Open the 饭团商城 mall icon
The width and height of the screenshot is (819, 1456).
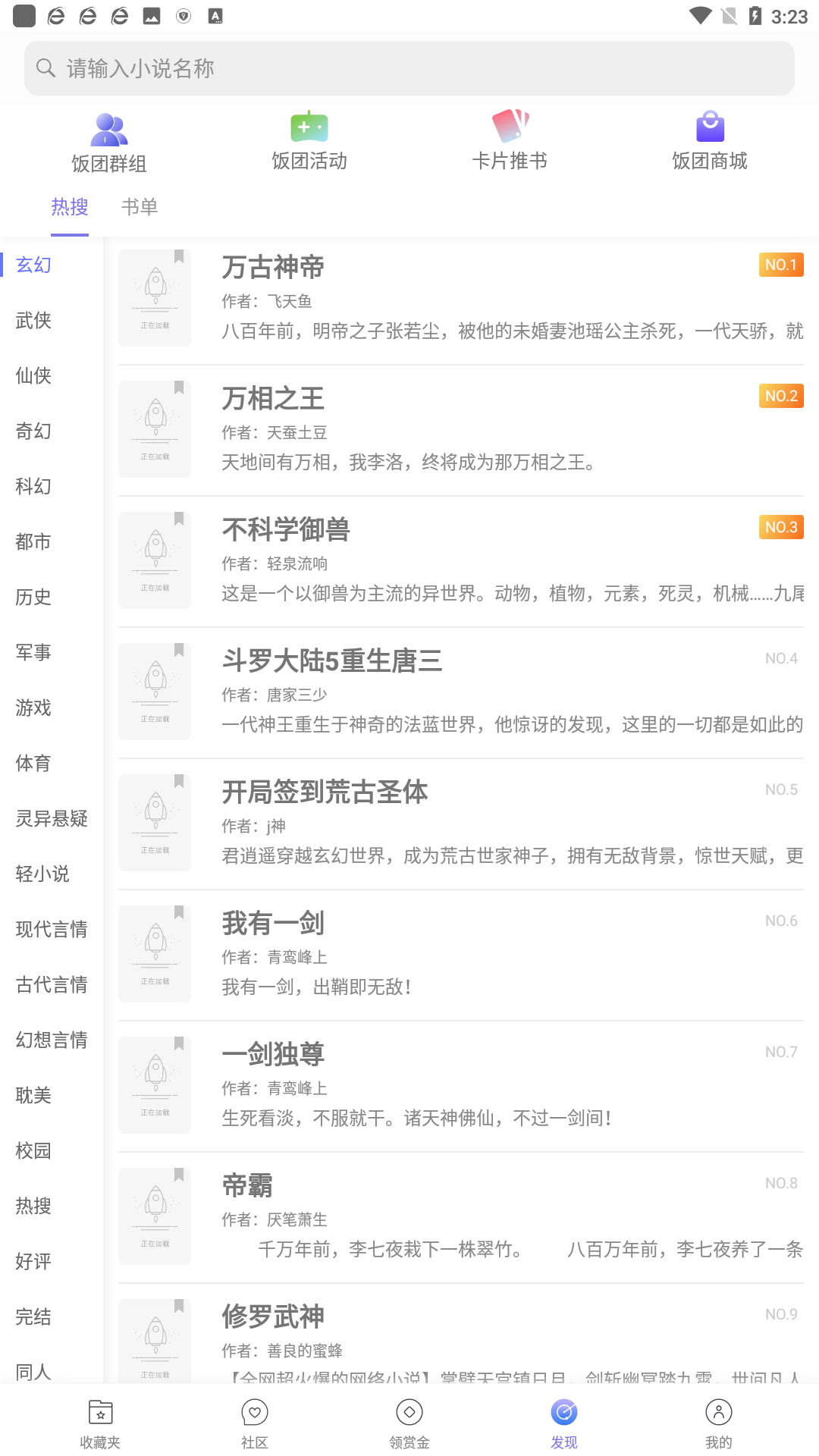[711, 127]
